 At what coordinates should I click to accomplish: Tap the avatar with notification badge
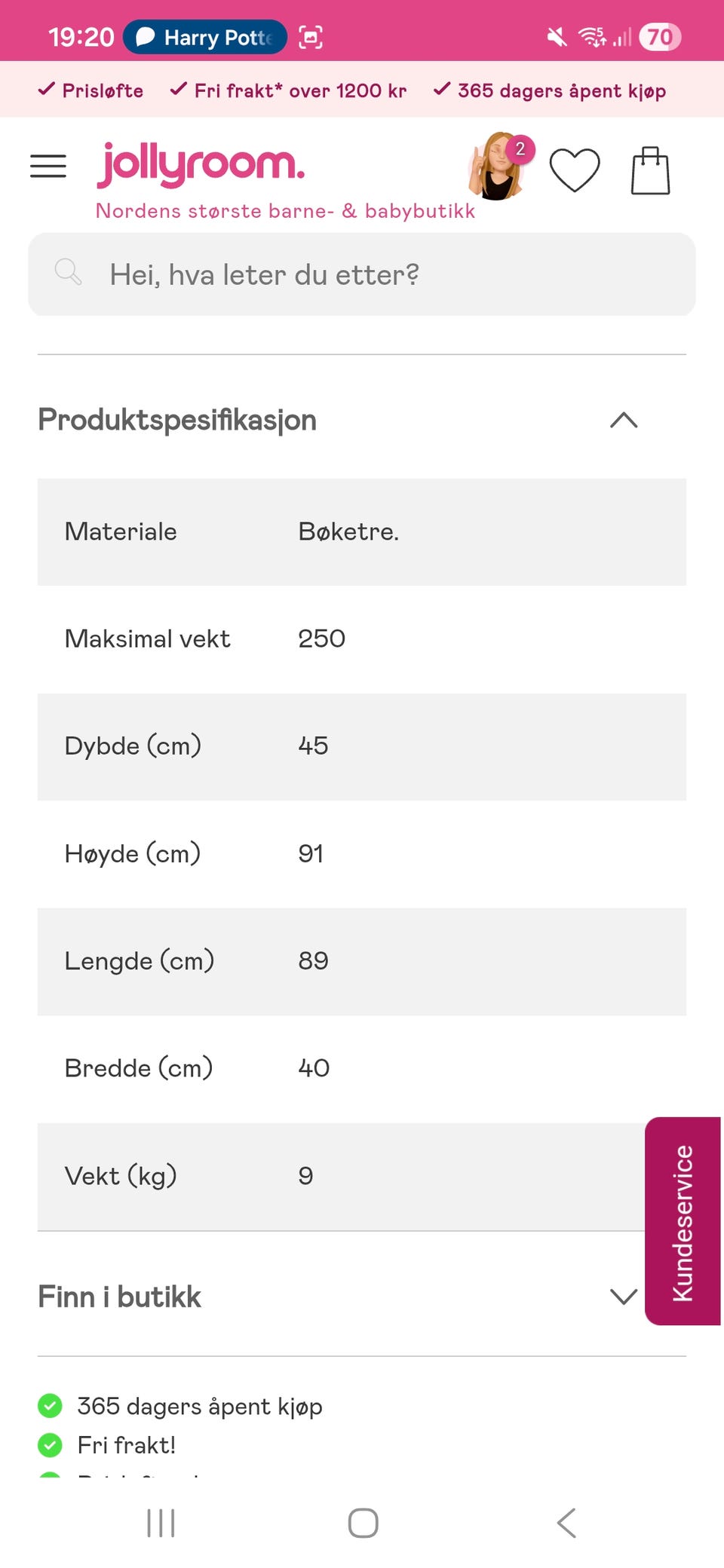(498, 167)
